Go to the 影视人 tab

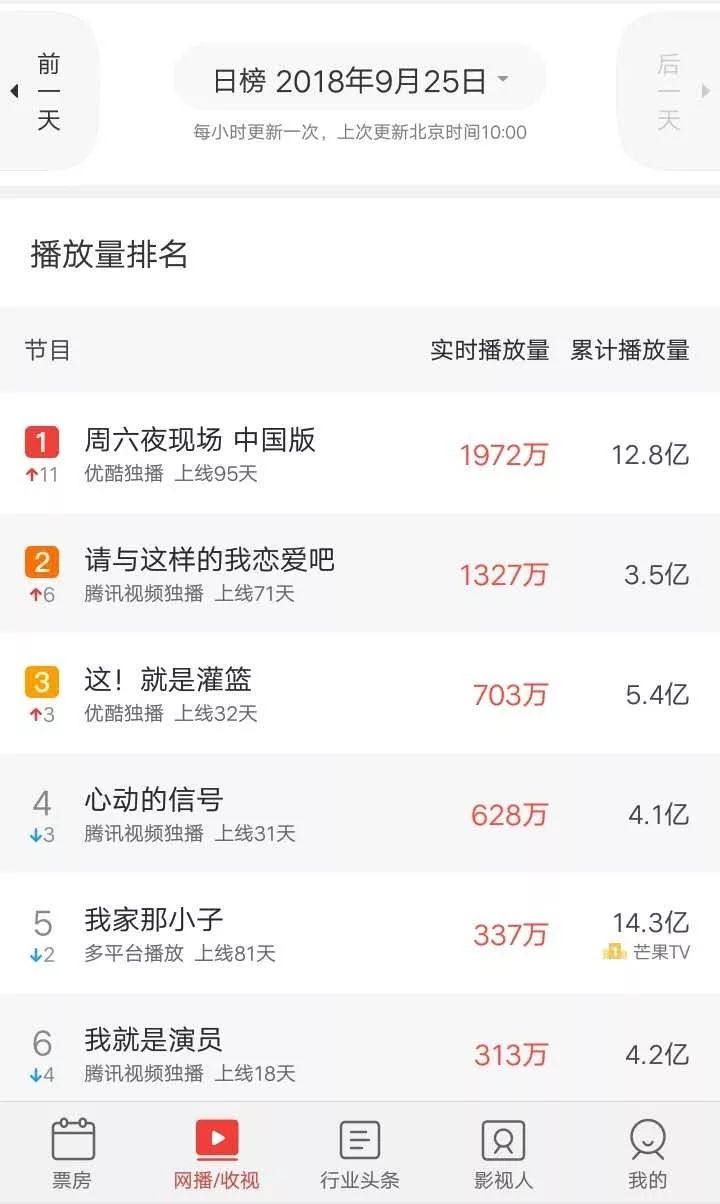(x=504, y=1154)
